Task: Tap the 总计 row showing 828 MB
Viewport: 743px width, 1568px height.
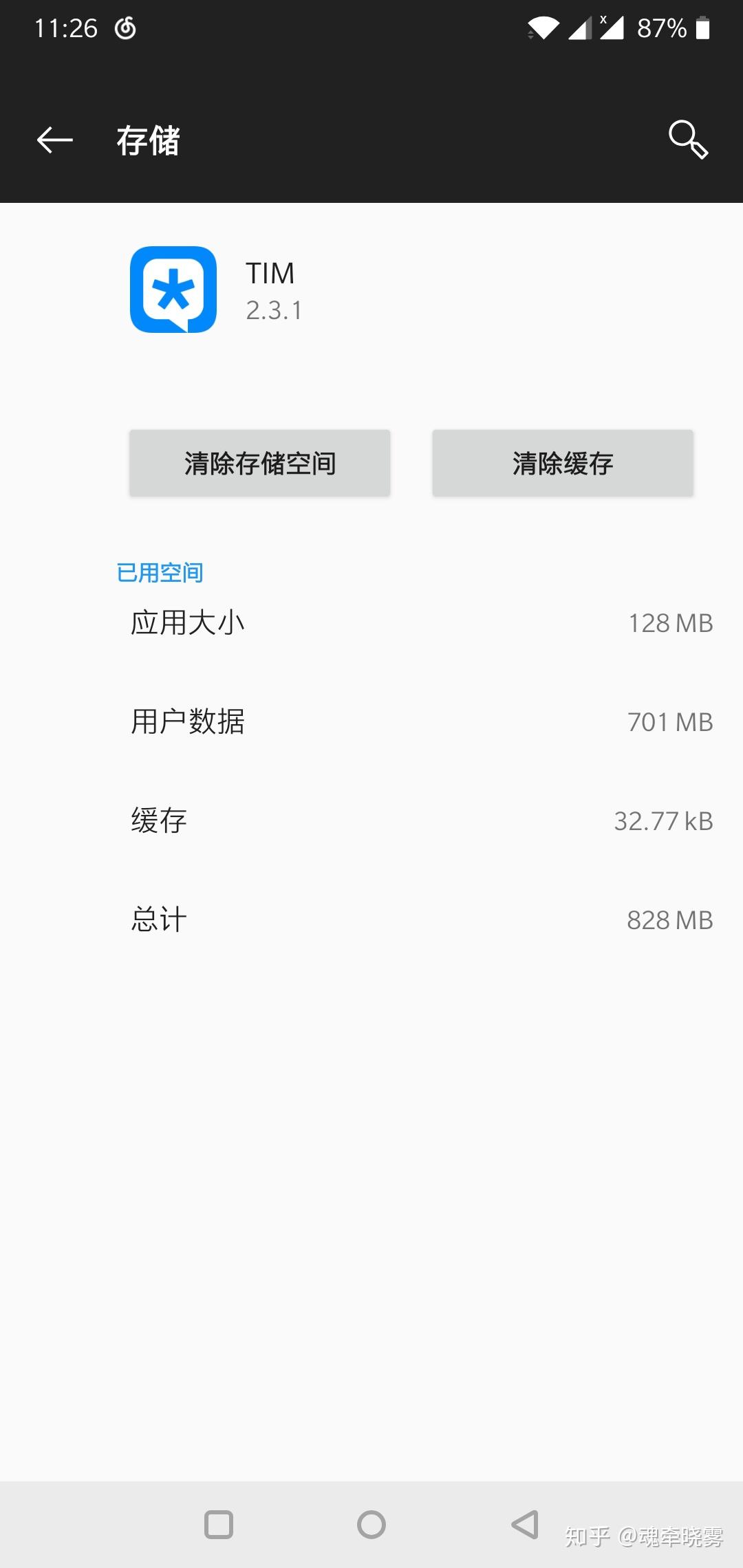Action: click(371, 919)
